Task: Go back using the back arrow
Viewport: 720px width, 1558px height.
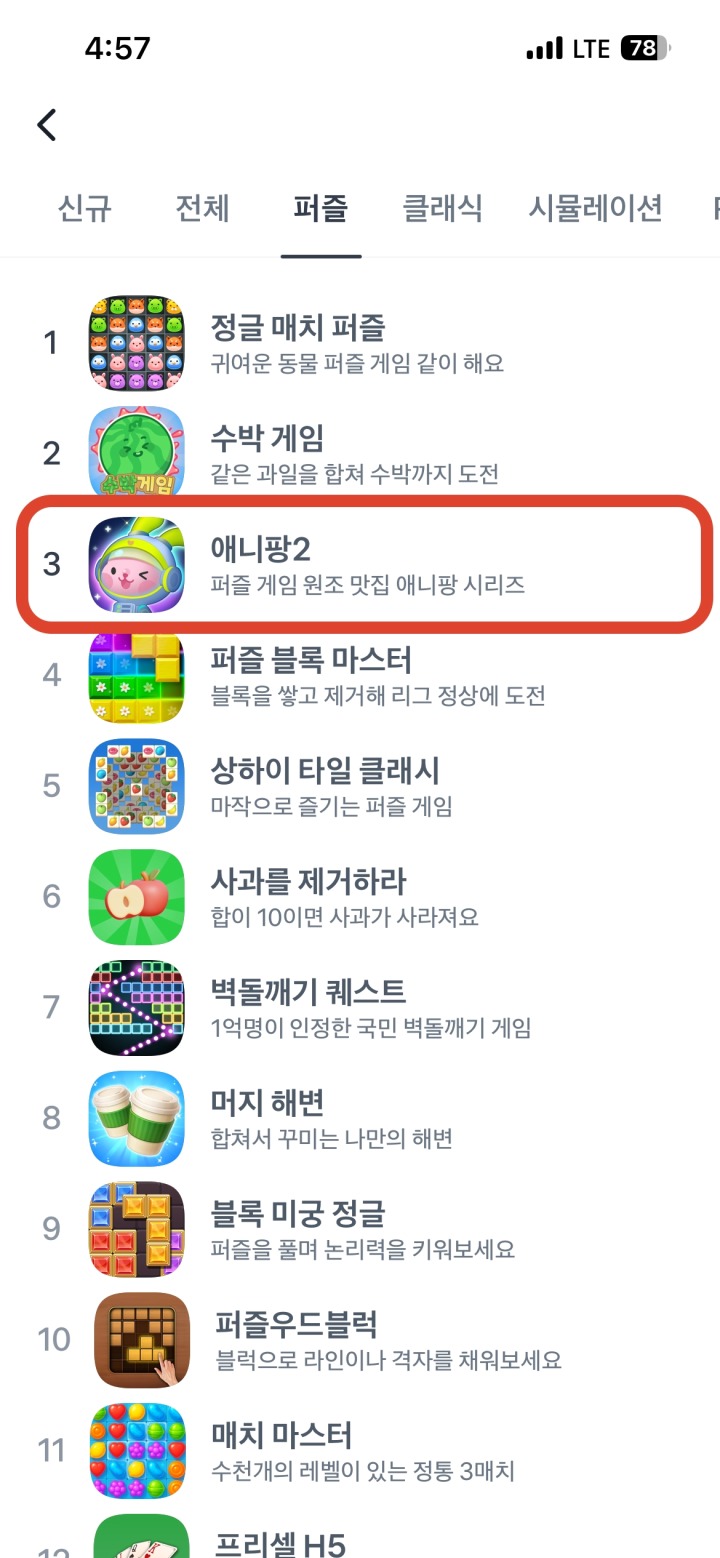Action: tap(46, 125)
